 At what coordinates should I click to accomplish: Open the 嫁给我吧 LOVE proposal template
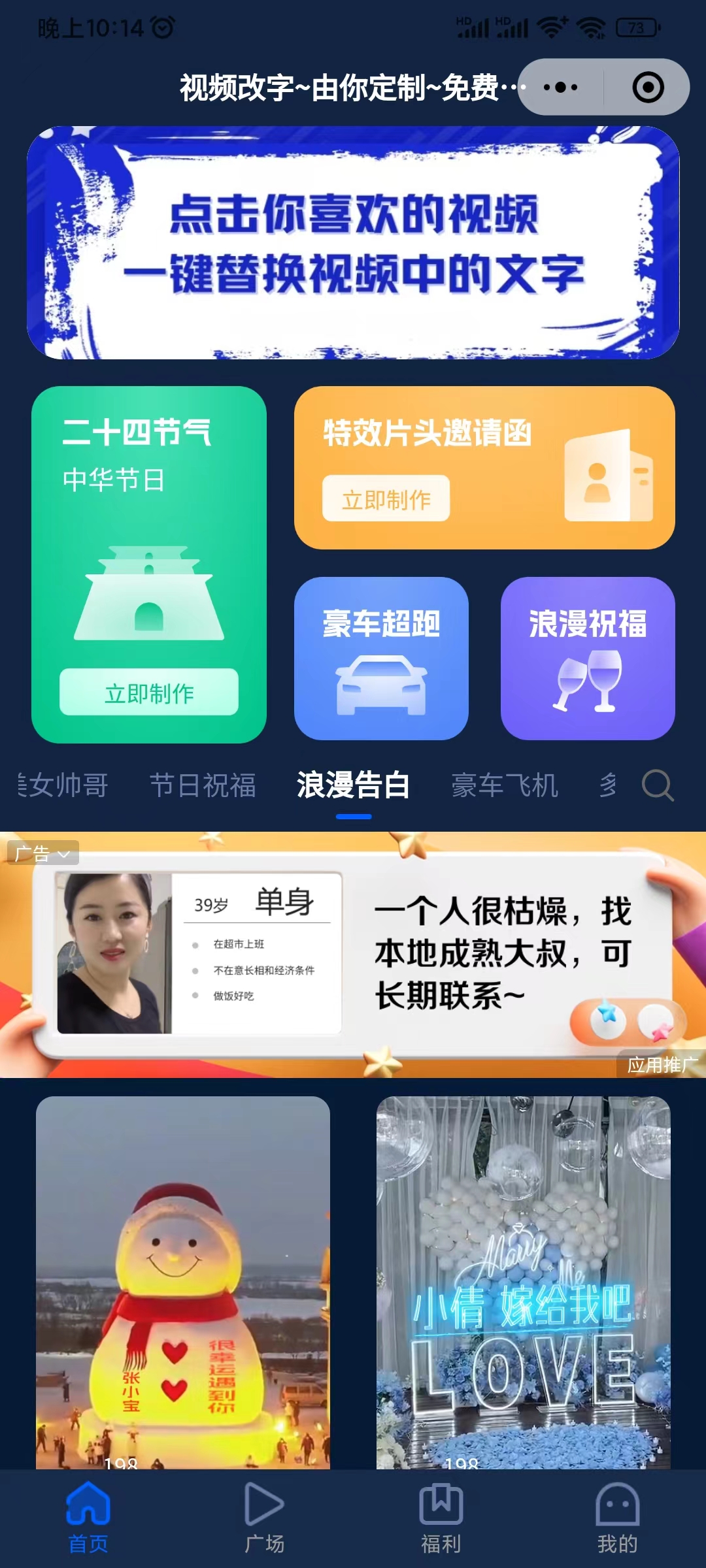(523, 1282)
